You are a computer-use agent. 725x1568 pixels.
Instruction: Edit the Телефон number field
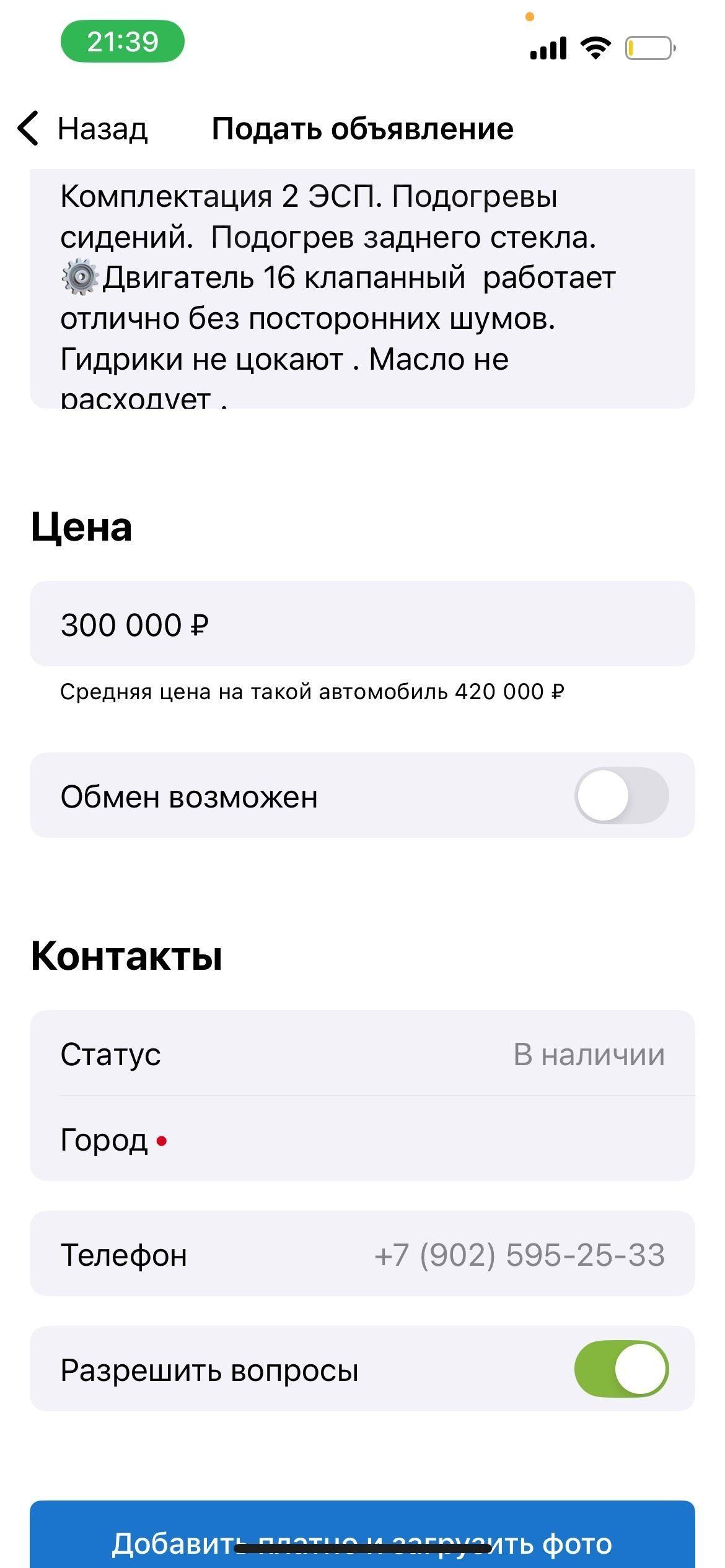(362, 1254)
